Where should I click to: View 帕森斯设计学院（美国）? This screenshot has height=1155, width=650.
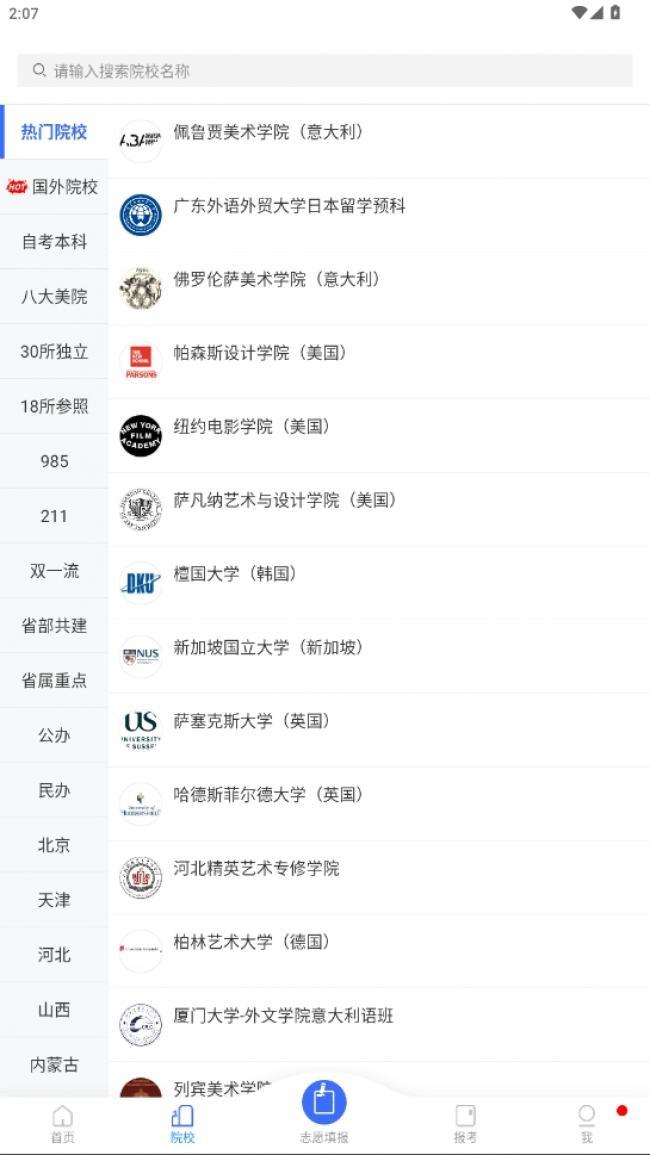point(379,362)
